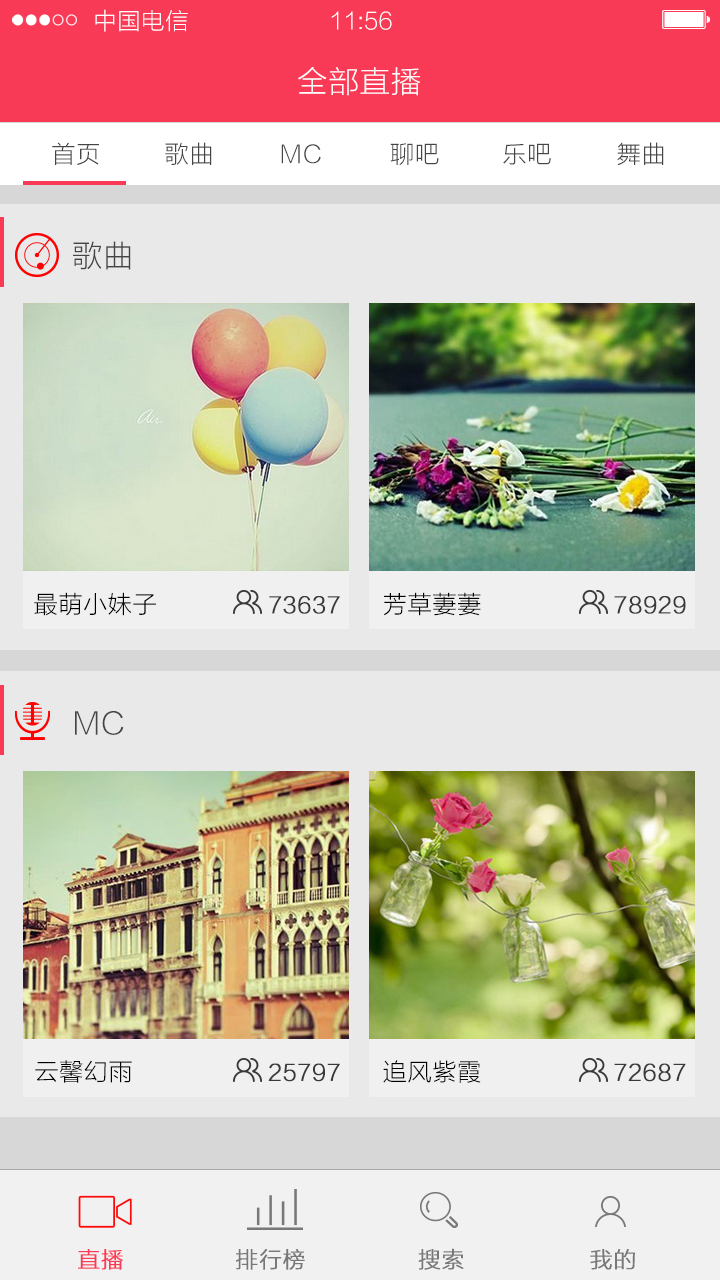Open the MC top tab

[x=301, y=154]
